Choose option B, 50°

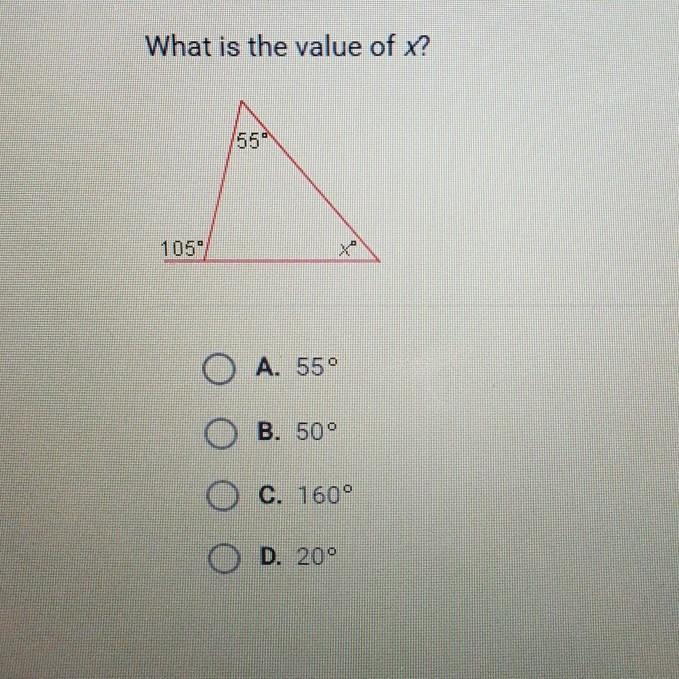[x=217, y=434]
